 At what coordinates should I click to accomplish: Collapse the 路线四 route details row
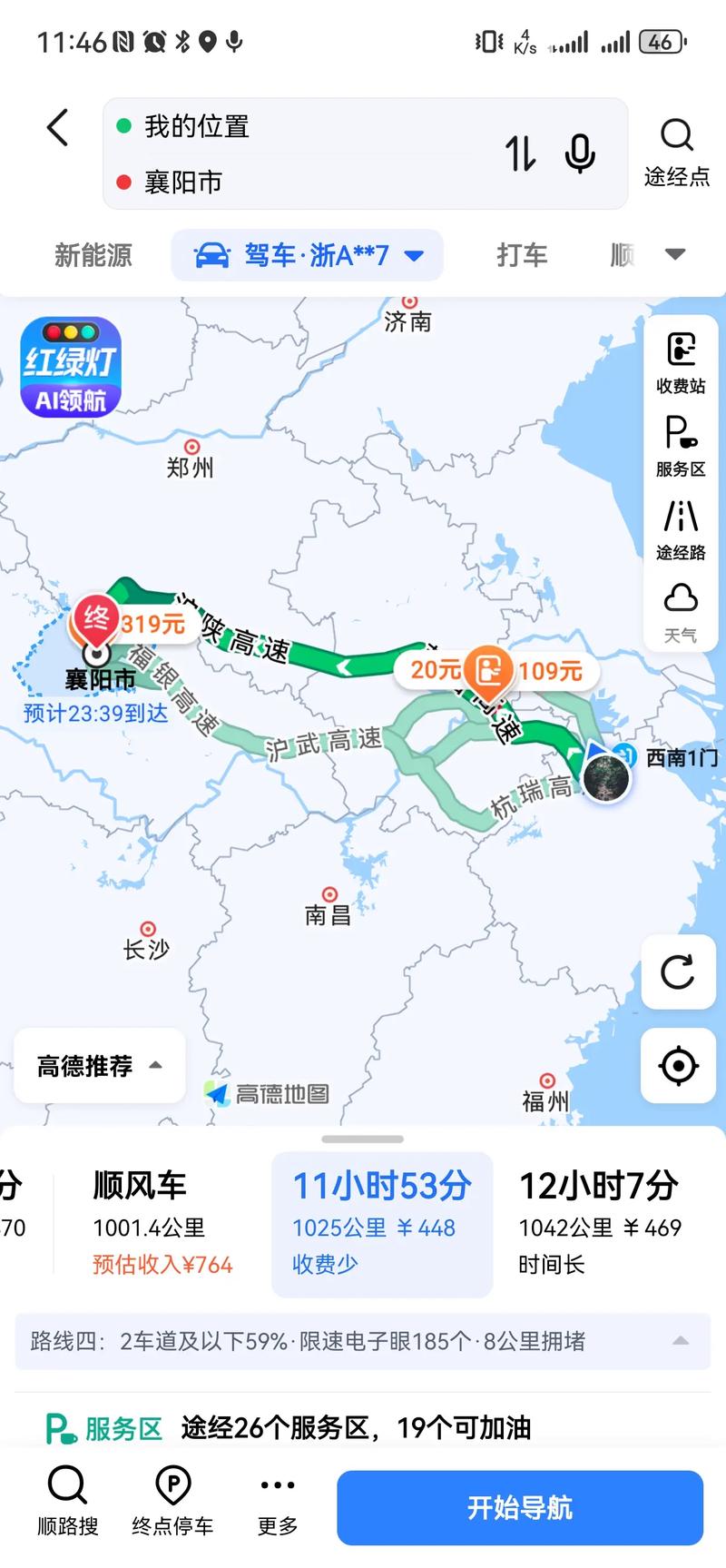(679, 1342)
